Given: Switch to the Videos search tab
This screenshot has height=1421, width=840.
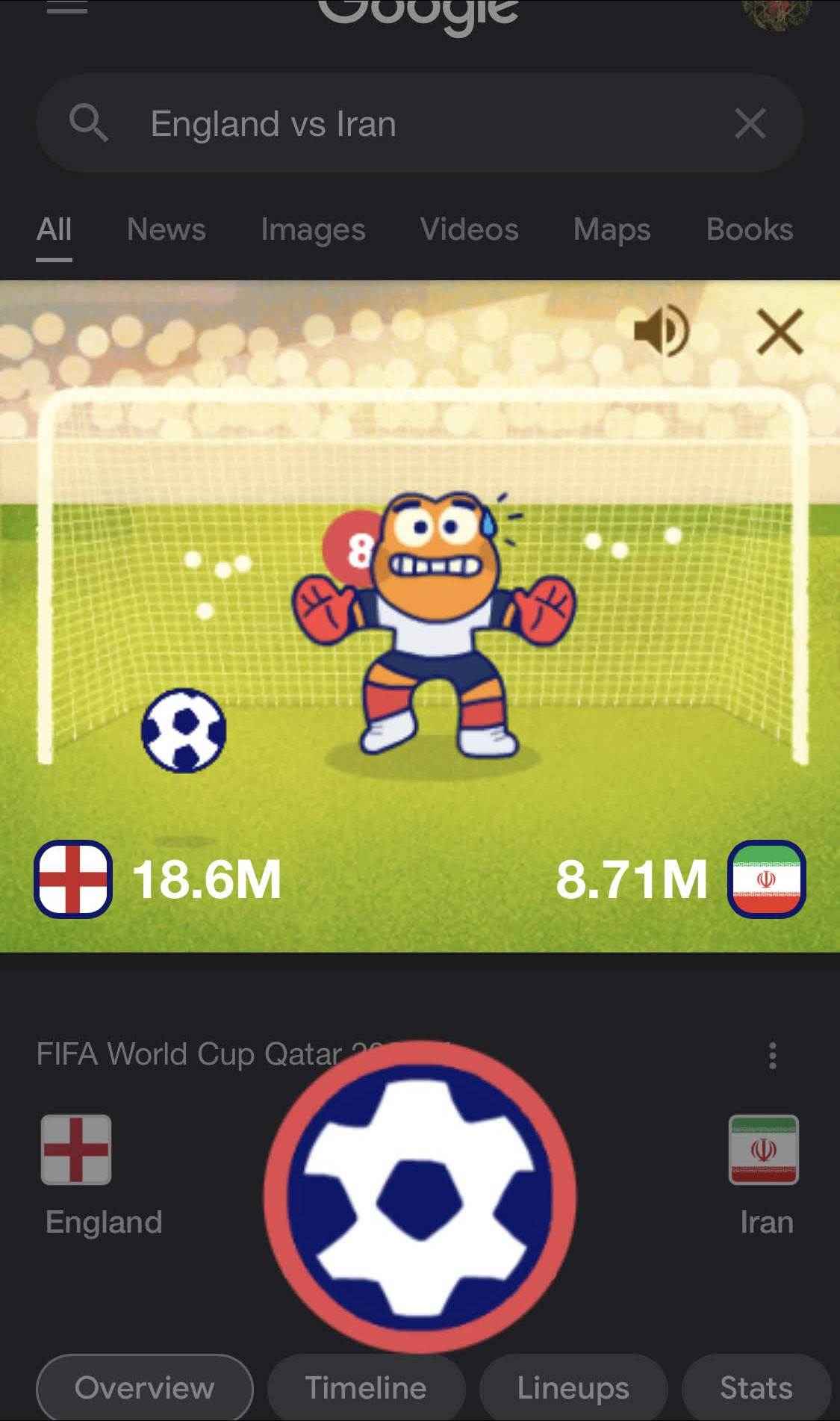Looking at the screenshot, I should coord(470,229).
